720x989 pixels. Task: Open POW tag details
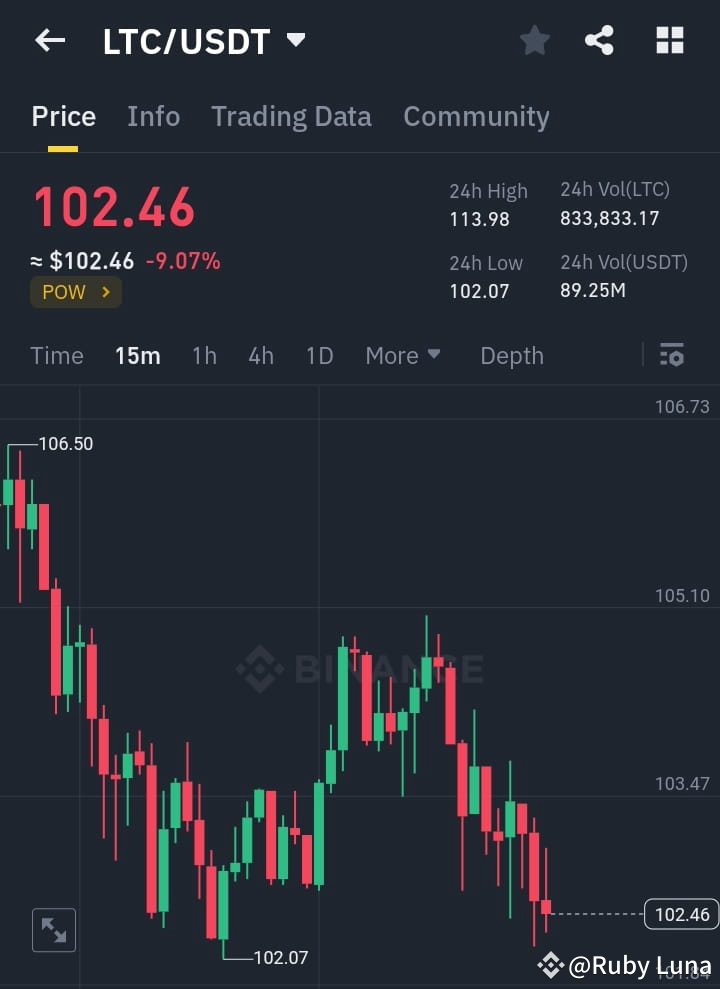pos(75,291)
